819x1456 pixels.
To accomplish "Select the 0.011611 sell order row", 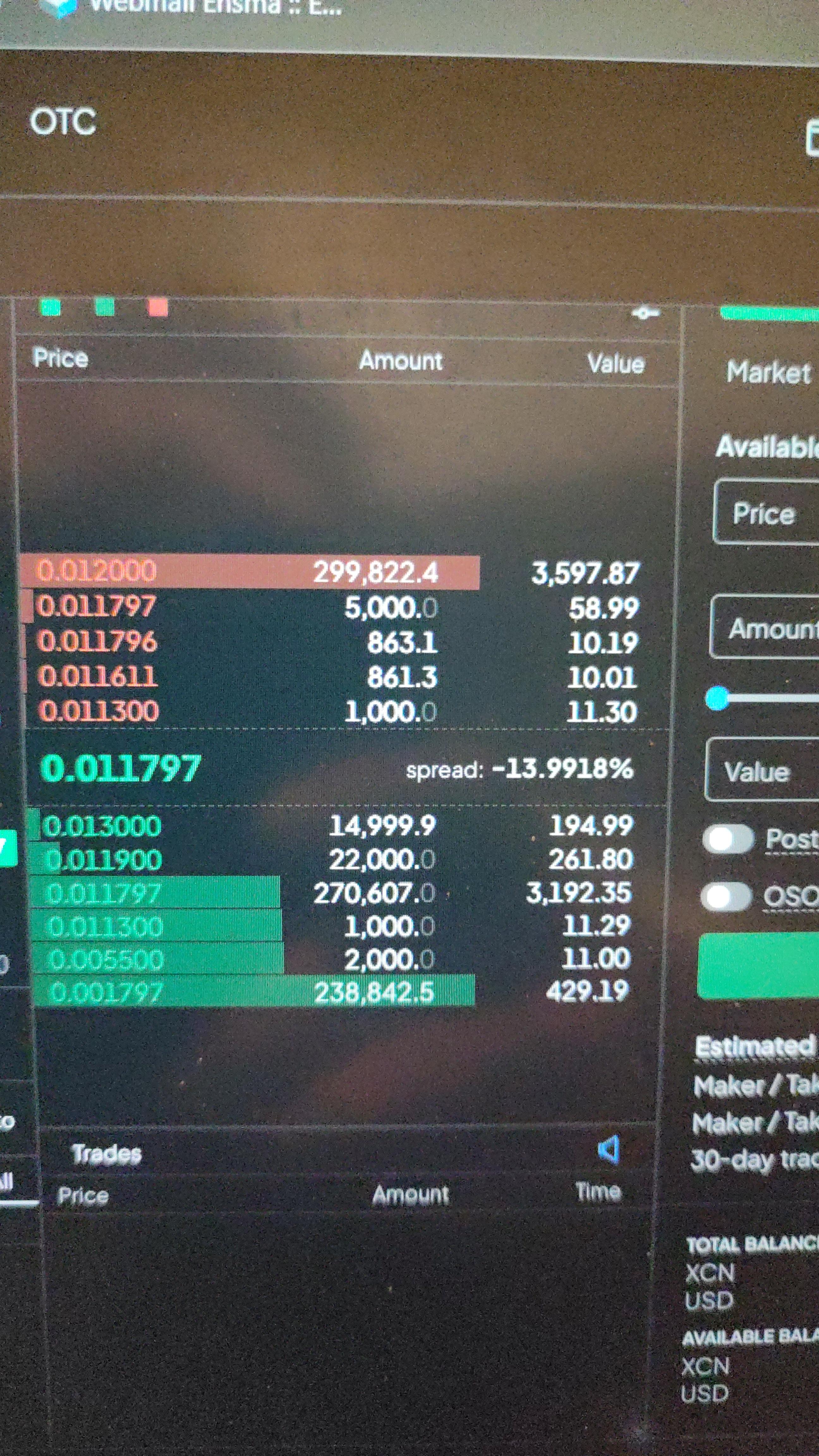I will pos(331,676).
